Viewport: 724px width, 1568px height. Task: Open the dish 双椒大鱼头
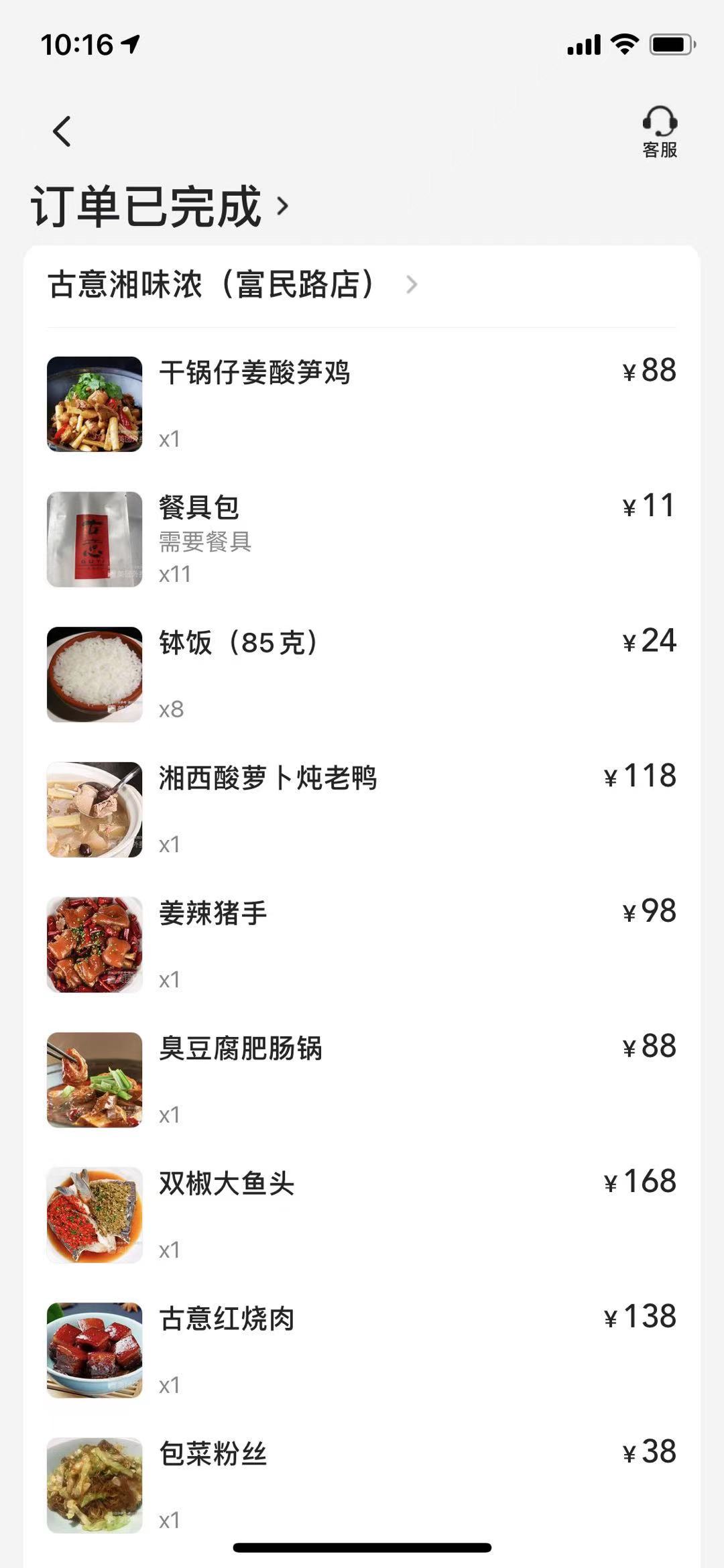227,1185
